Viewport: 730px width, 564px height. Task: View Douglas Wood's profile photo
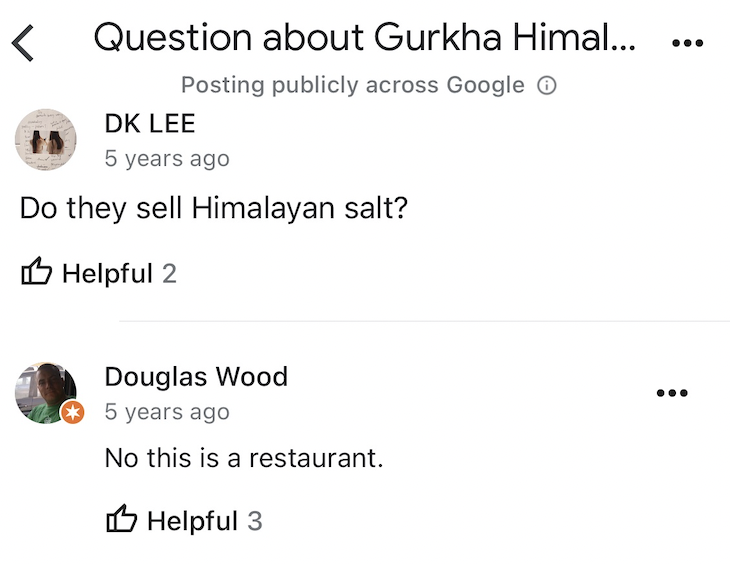(46, 392)
